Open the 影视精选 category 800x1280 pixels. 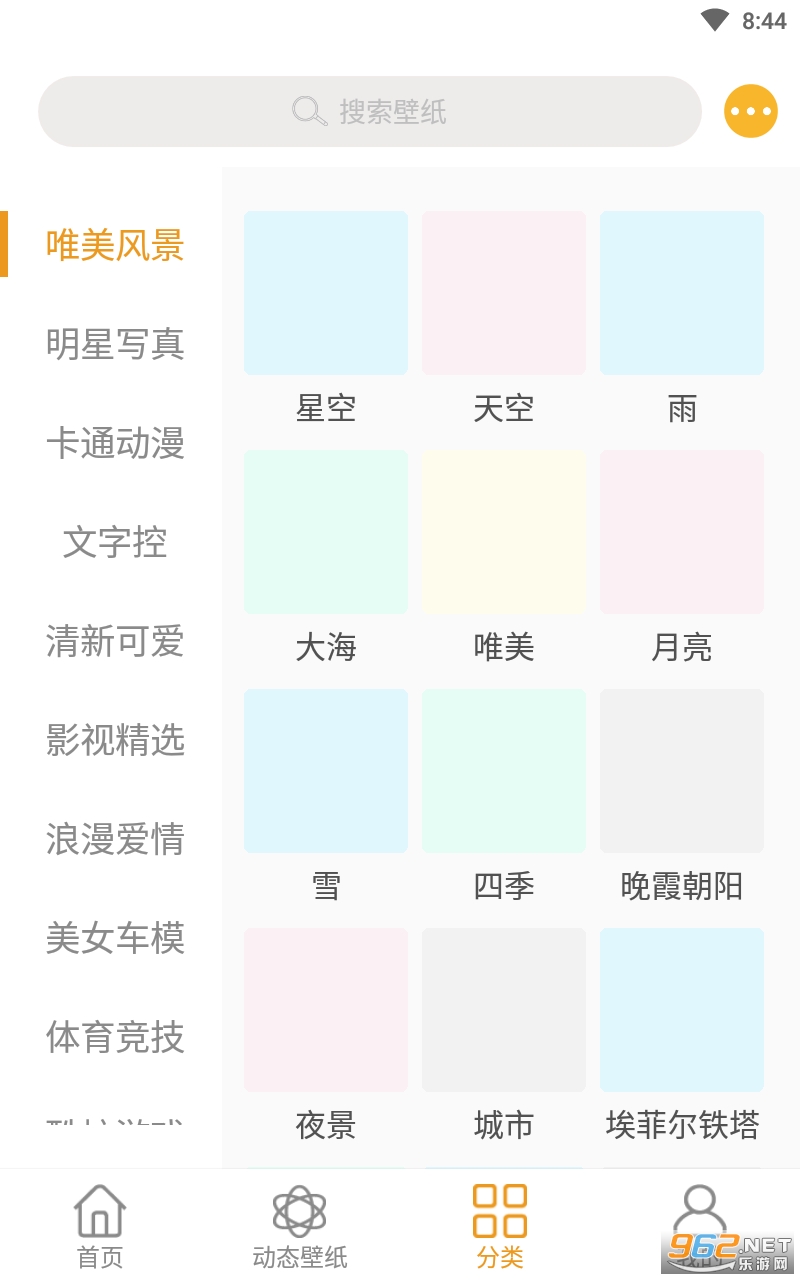point(115,740)
